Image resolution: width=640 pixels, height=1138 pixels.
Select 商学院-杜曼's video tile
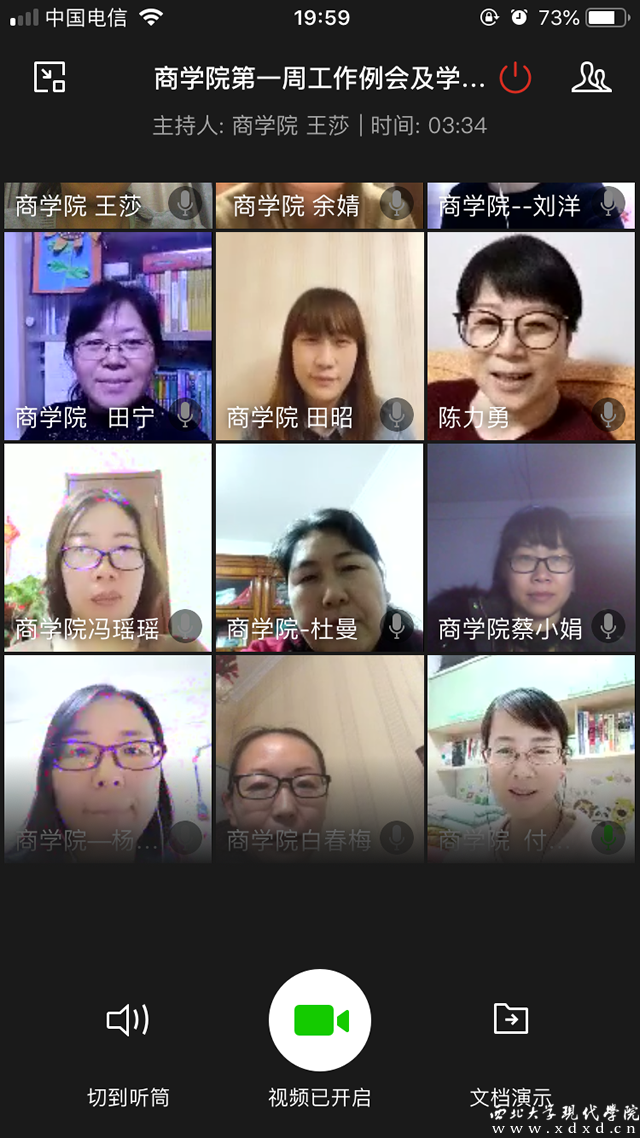point(320,548)
